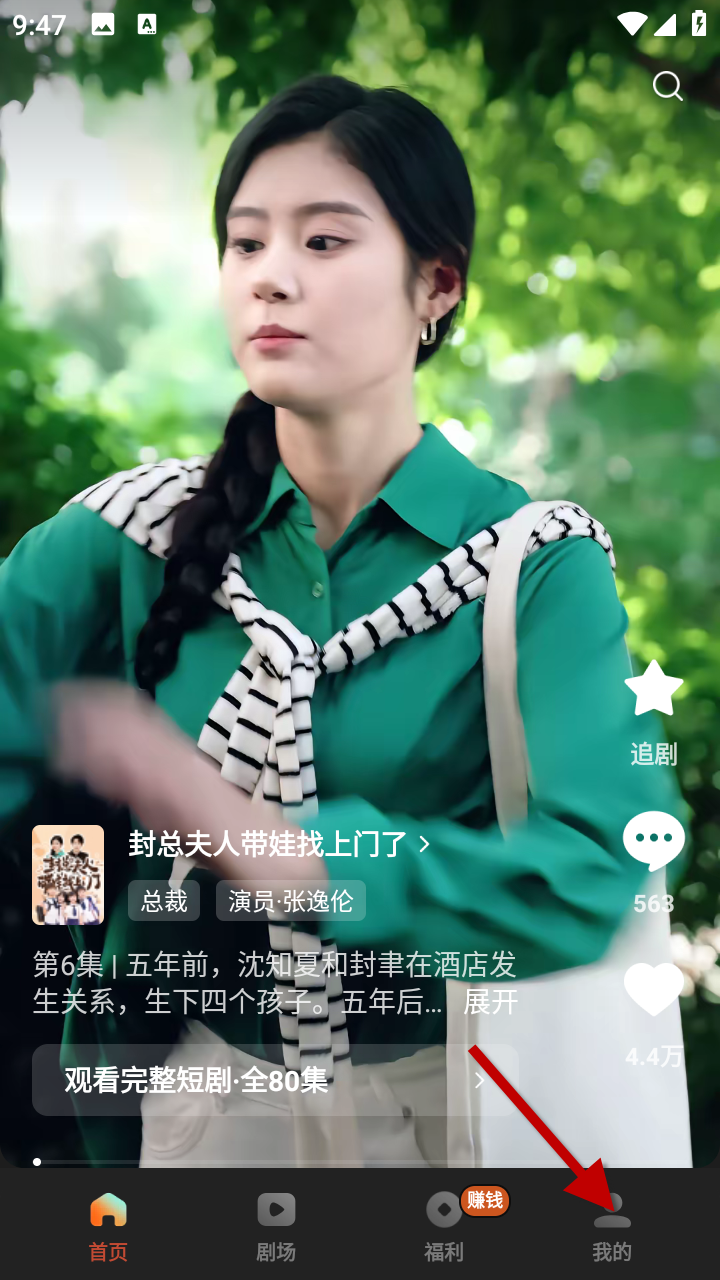Viewport: 720px width, 1280px height.
Task: Switch to the 首页 tab
Action: pyautogui.click(x=108, y=1226)
